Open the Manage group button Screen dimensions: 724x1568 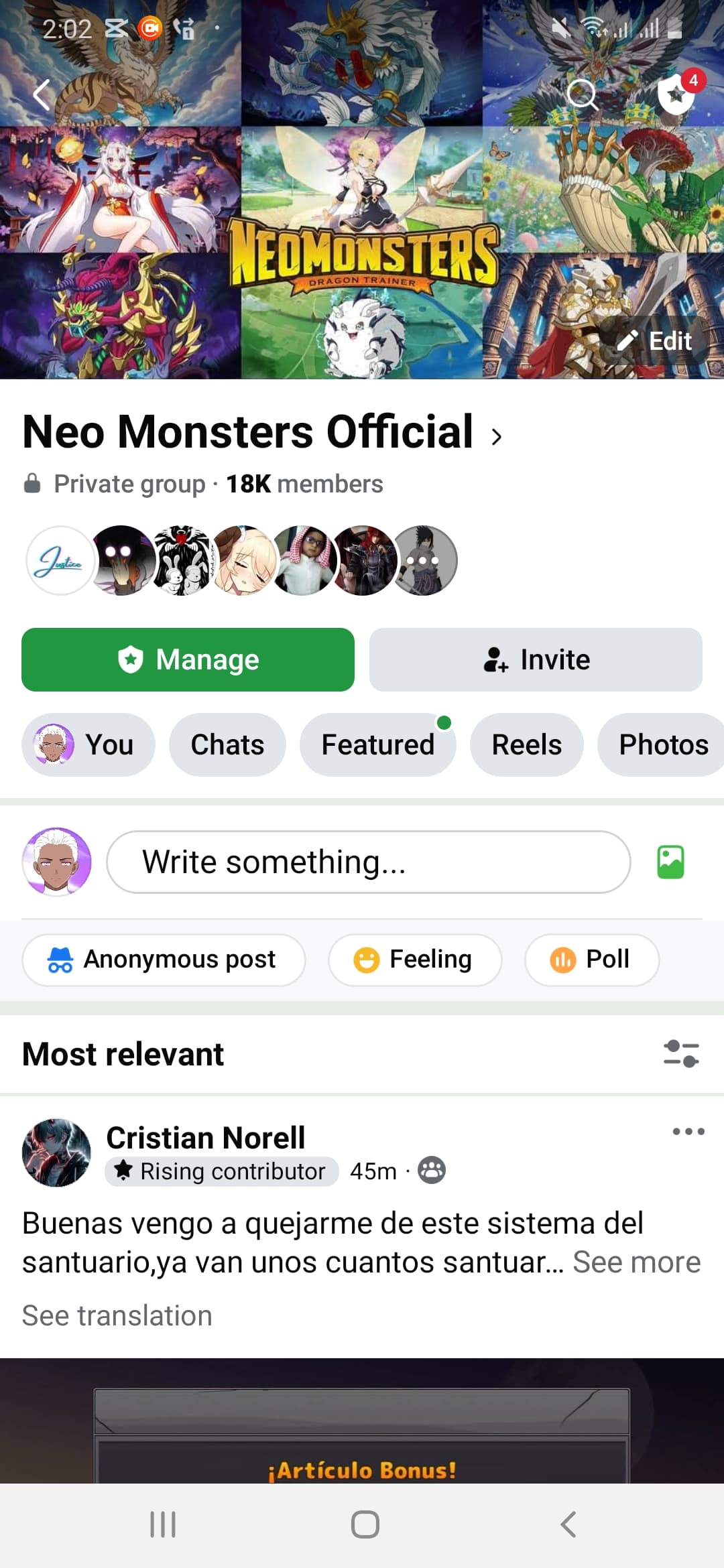pos(188,659)
